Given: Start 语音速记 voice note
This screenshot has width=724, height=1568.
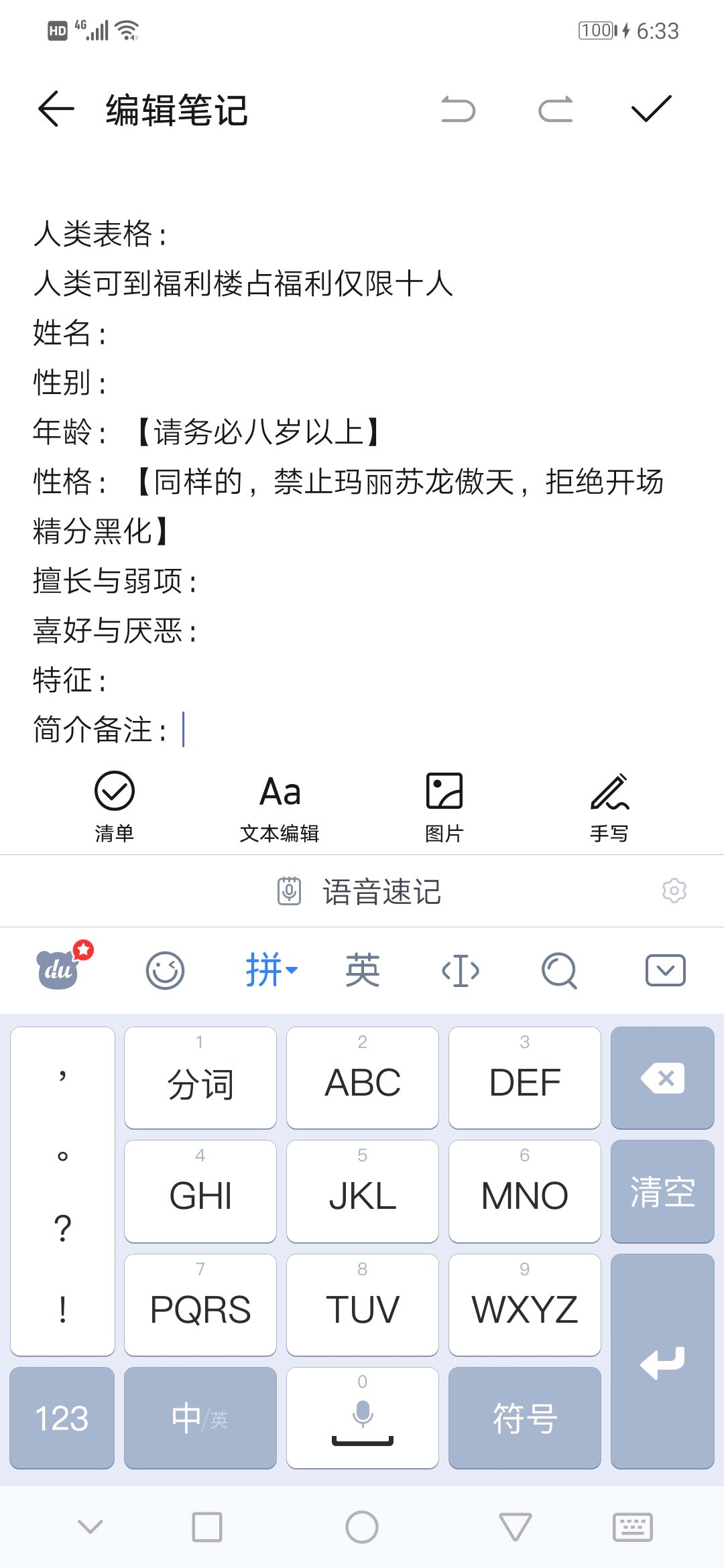Looking at the screenshot, I should 360,892.
